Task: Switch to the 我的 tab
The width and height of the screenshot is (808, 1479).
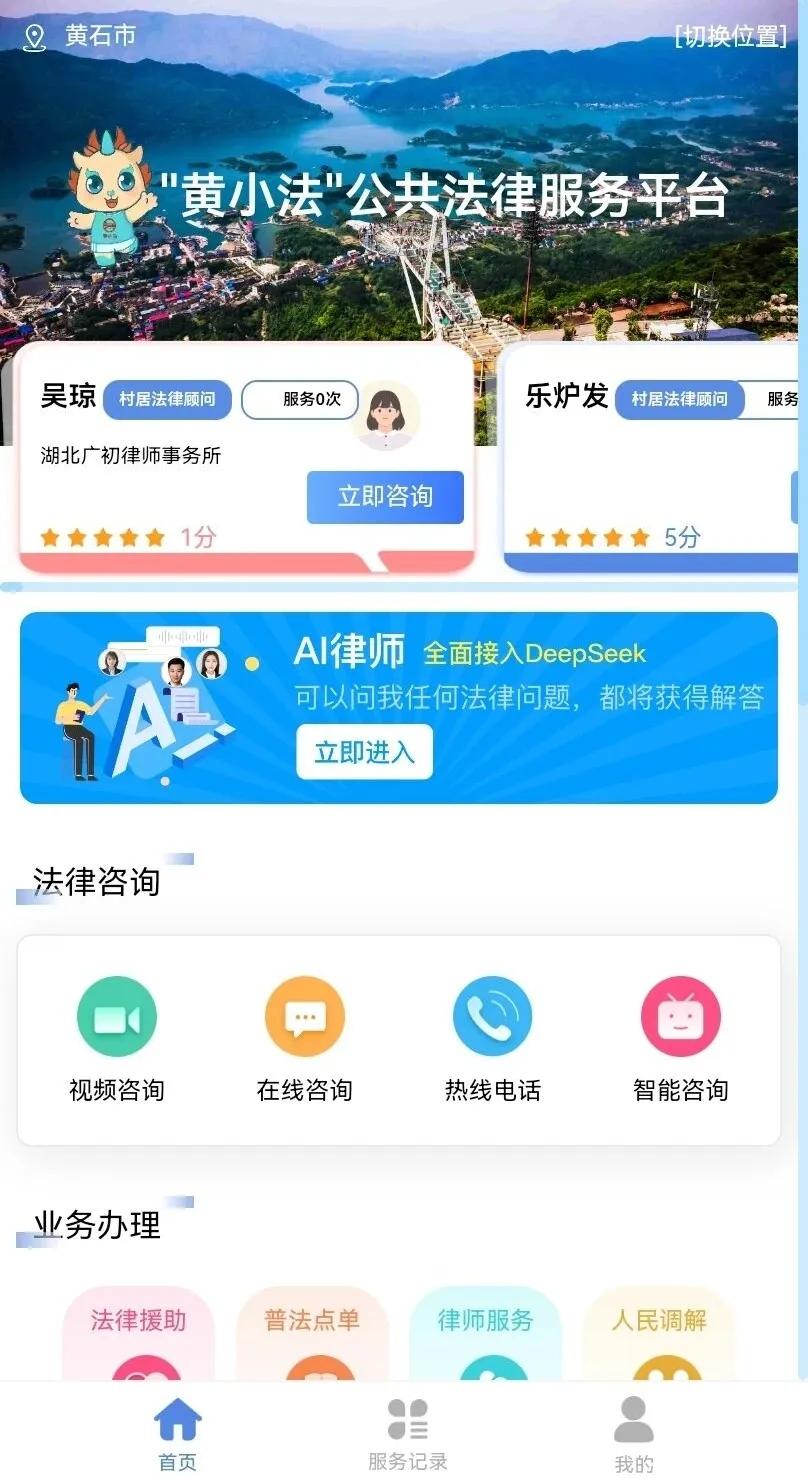Action: (x=633, y=1433)
